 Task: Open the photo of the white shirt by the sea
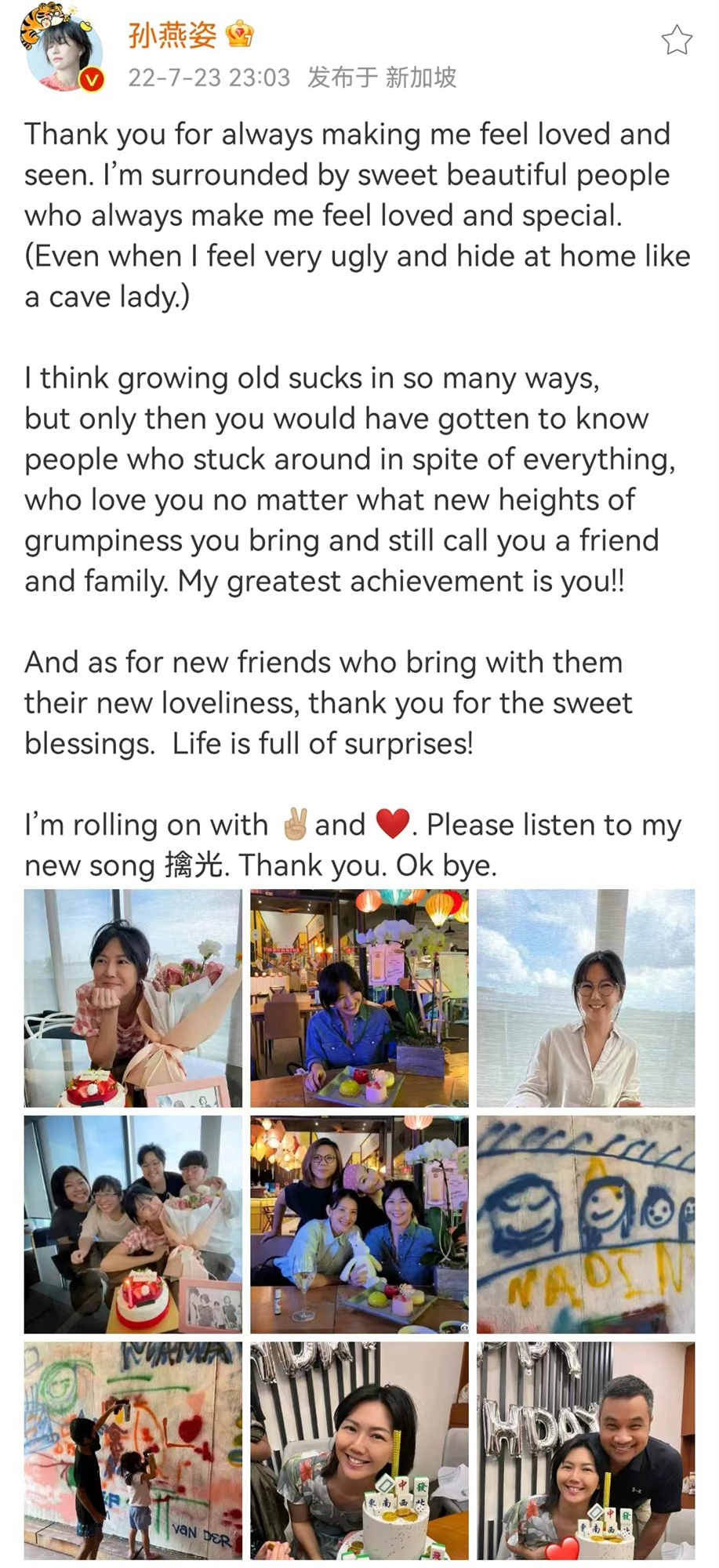pyautogui.click(x=586, y=997)
